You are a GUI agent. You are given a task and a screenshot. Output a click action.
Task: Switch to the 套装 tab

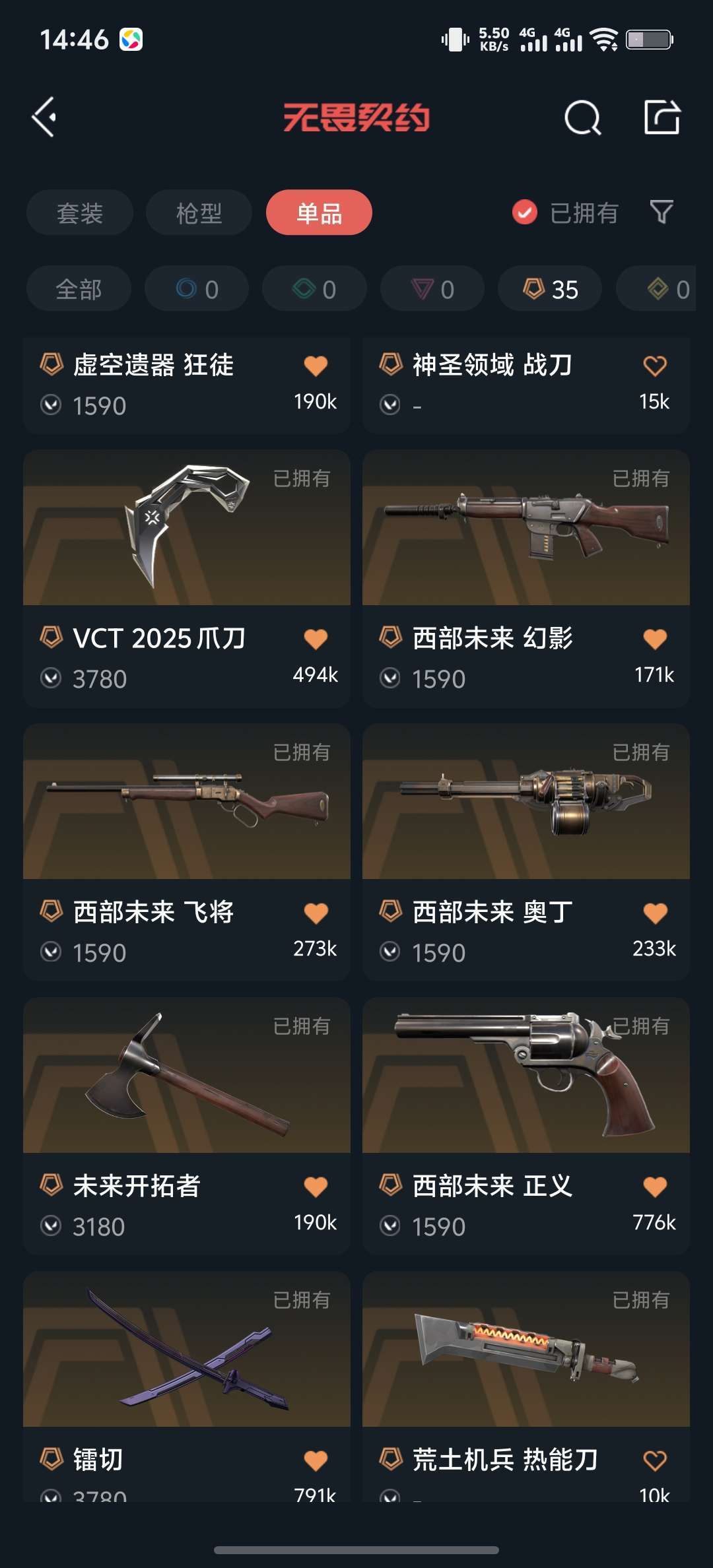(80, 212)
